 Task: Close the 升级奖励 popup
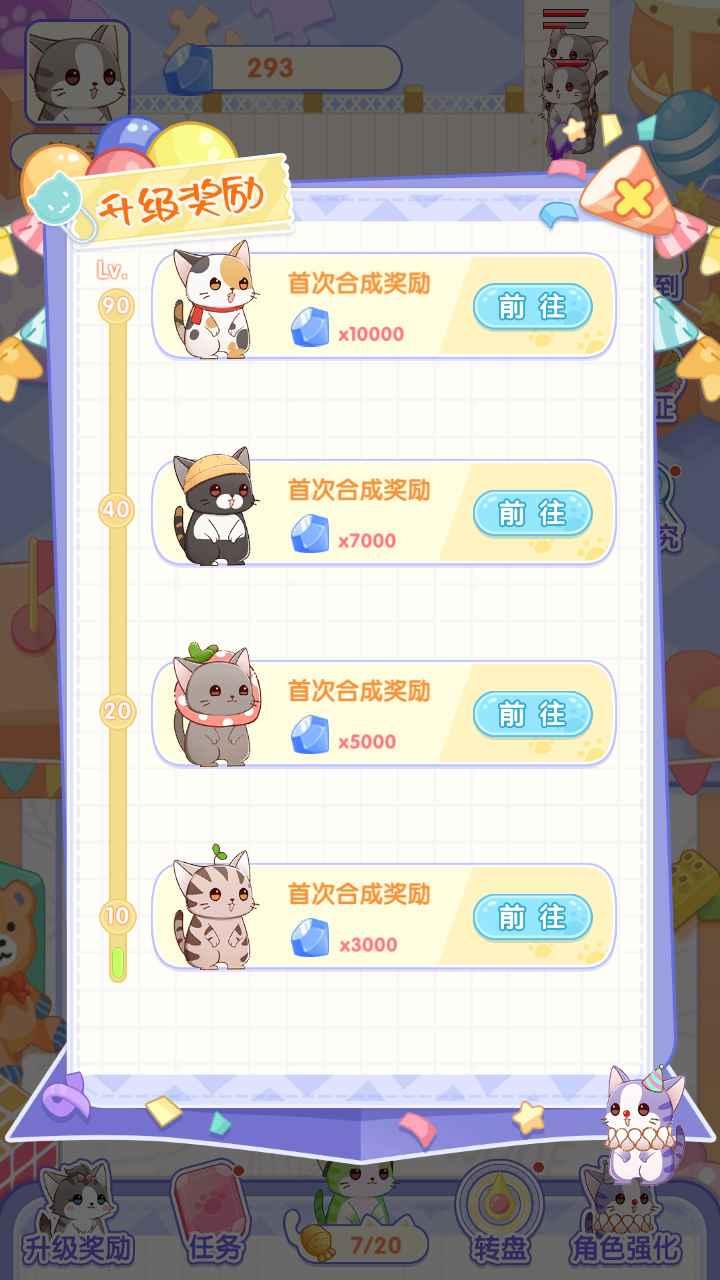point(632,198)
